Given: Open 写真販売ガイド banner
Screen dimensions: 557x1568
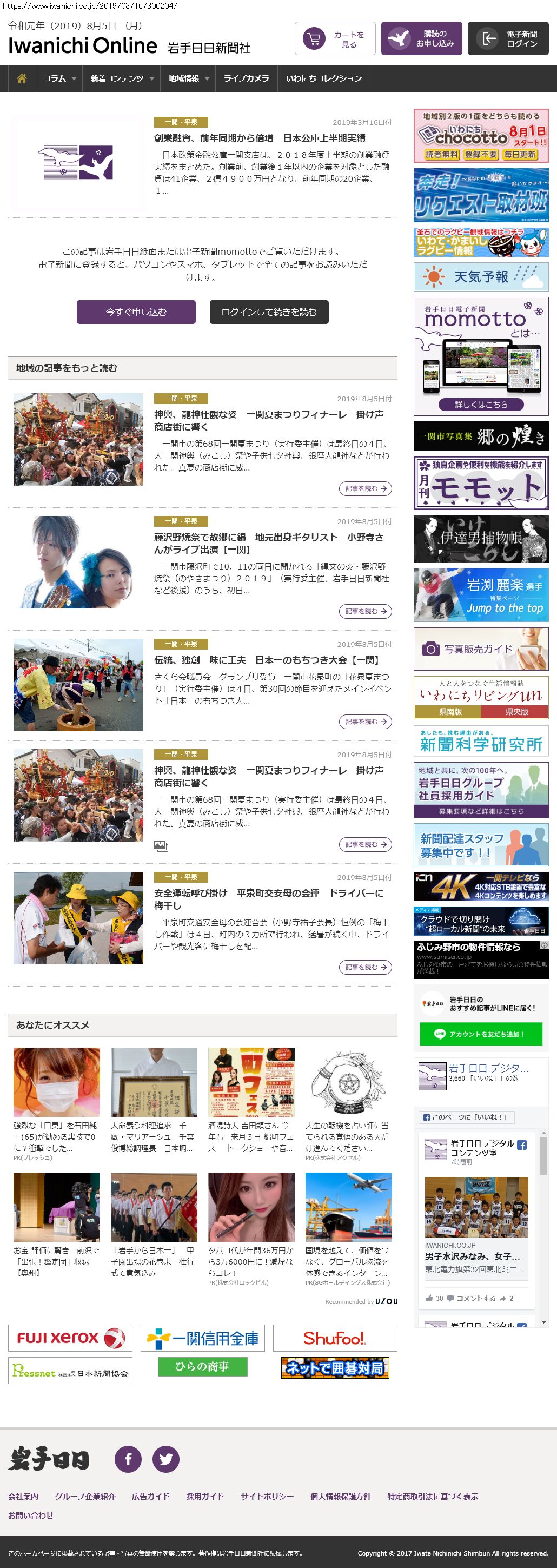Looking at the screenshot, I should pyautogui.click(x=481, y=649).
